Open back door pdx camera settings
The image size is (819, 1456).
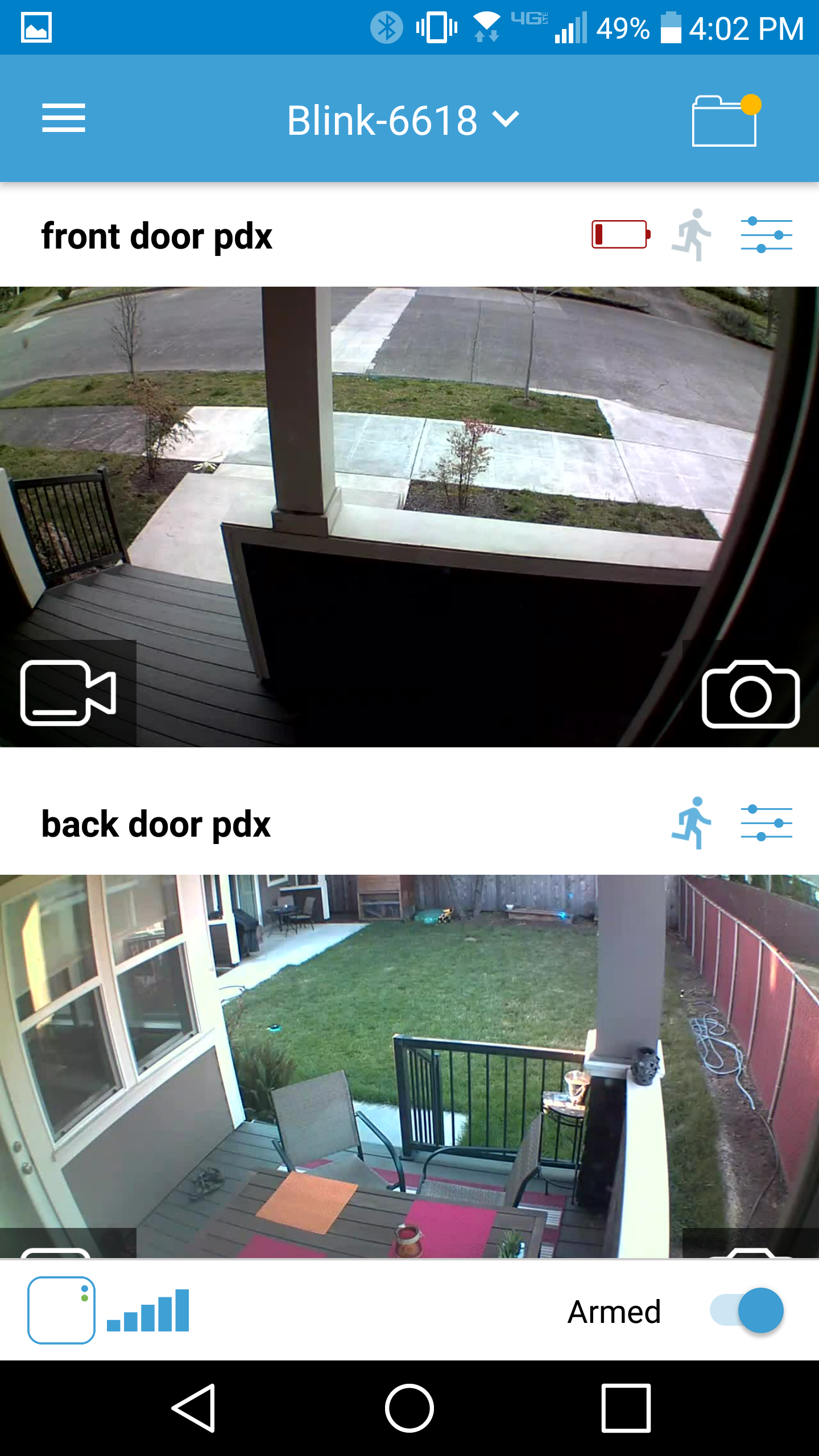766,823
